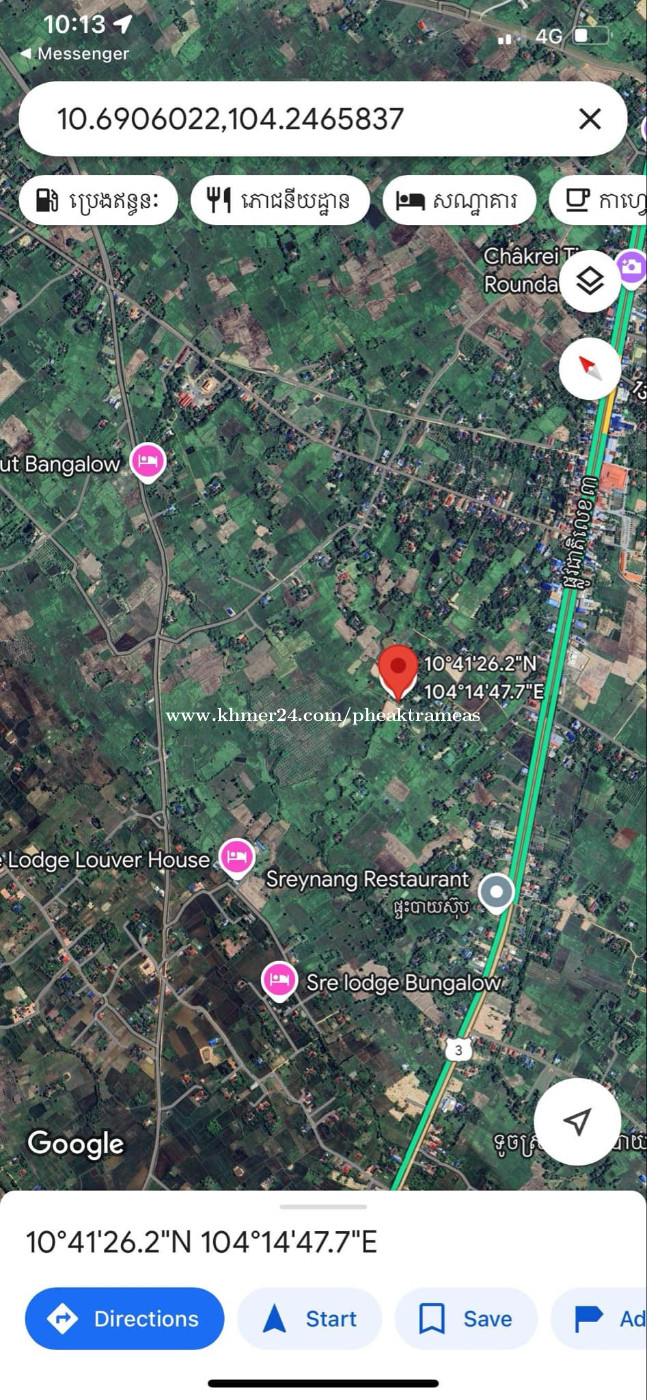The image size is (647, 1400).
Task: Open the Bangalow hotel marker
Action: pos(148,462)
